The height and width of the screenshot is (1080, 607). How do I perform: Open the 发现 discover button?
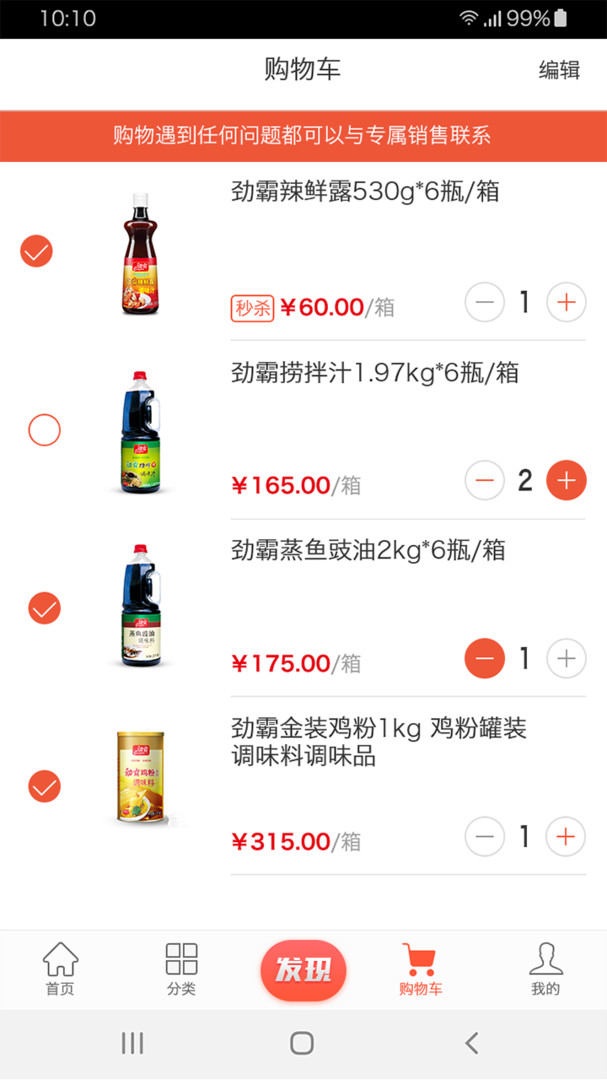pos(303,969)
